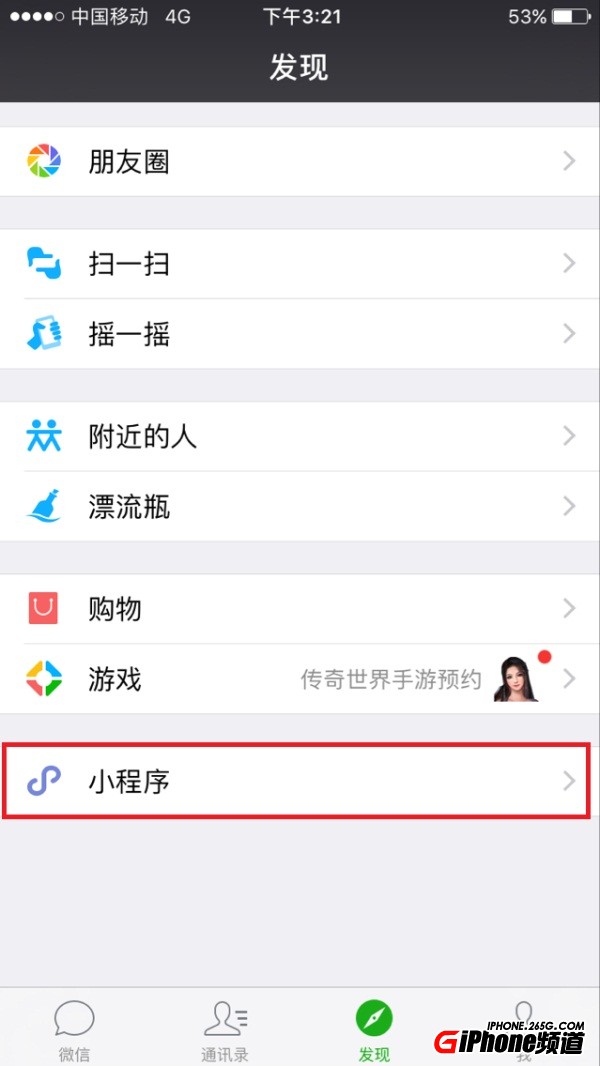Open 小程序 (Mini Programs)
Screen dimensions: 600x1066
click(x=300, y=781)
